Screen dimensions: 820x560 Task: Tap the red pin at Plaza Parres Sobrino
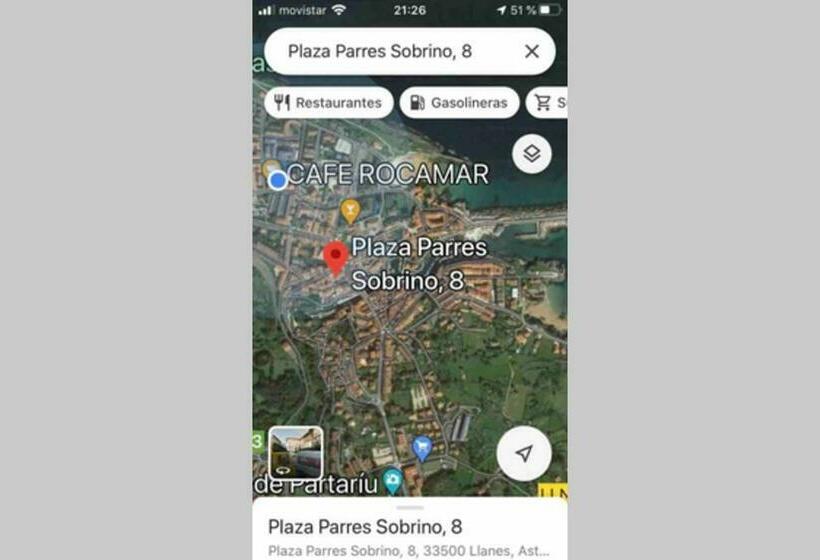point(336,258)
